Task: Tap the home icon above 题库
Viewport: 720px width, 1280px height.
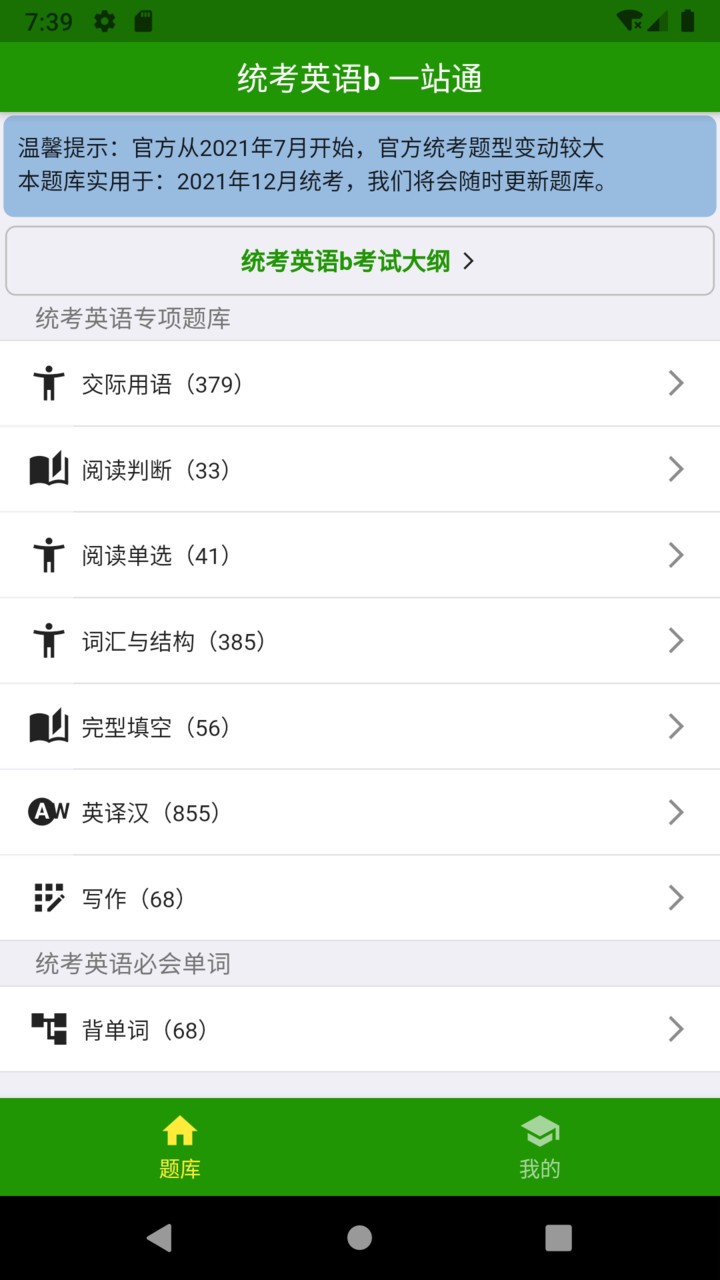Action: [180, 1129]
